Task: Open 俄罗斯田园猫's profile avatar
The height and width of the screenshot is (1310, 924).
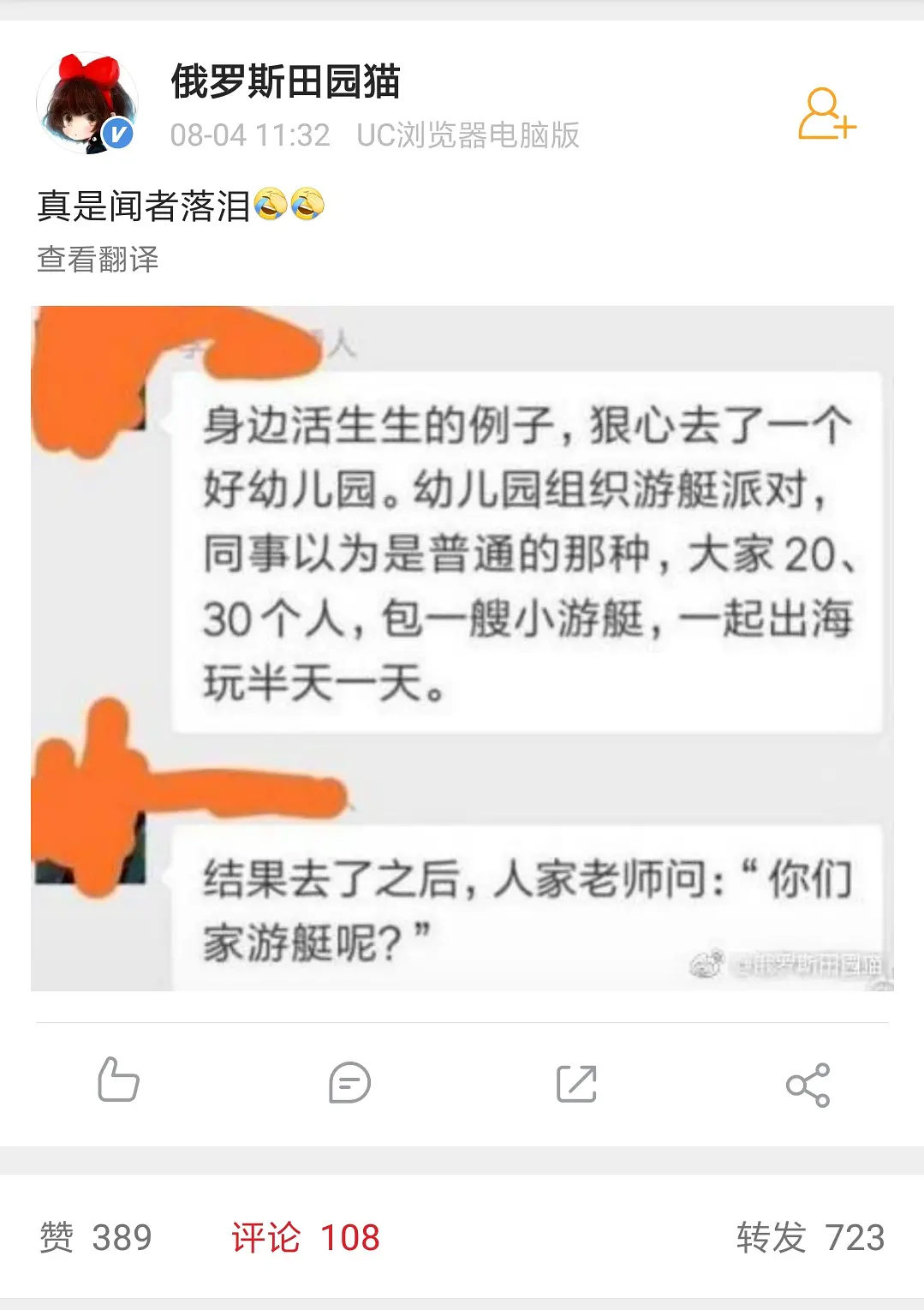Action: (86, 103)
